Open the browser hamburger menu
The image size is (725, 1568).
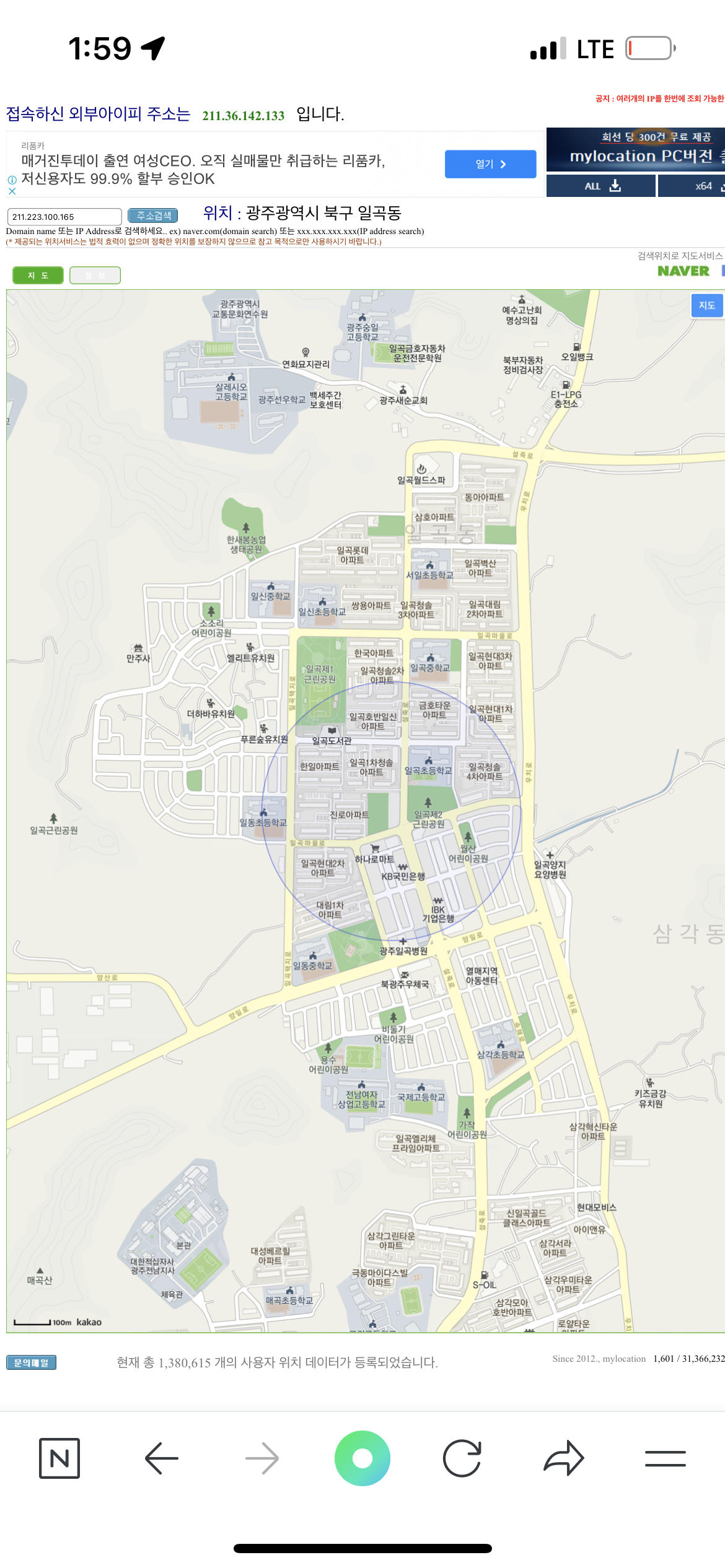(x=665, y=1458)
